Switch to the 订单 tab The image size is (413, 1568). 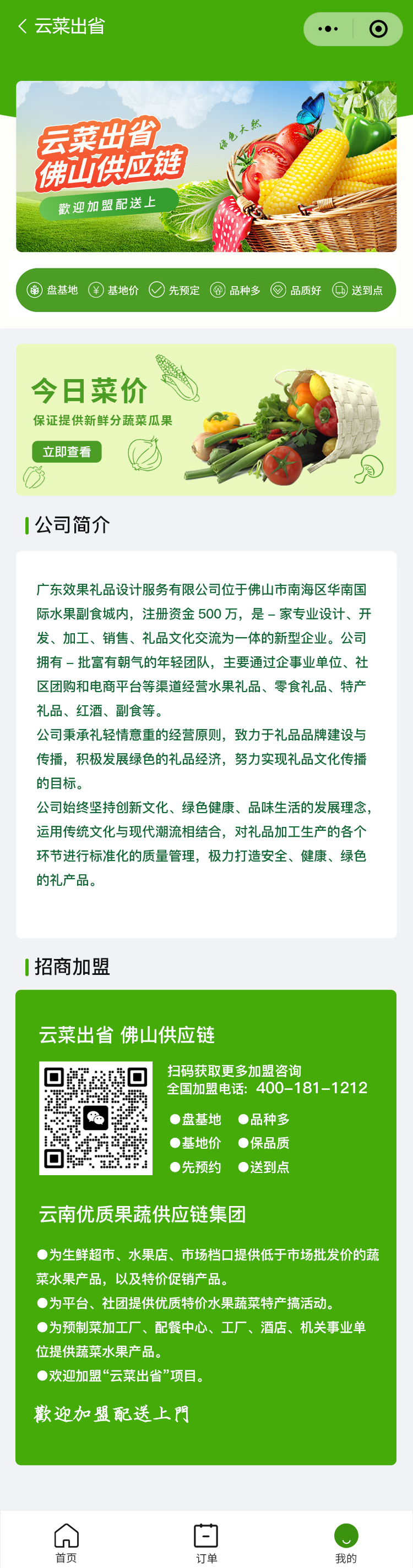[206, 1542]
